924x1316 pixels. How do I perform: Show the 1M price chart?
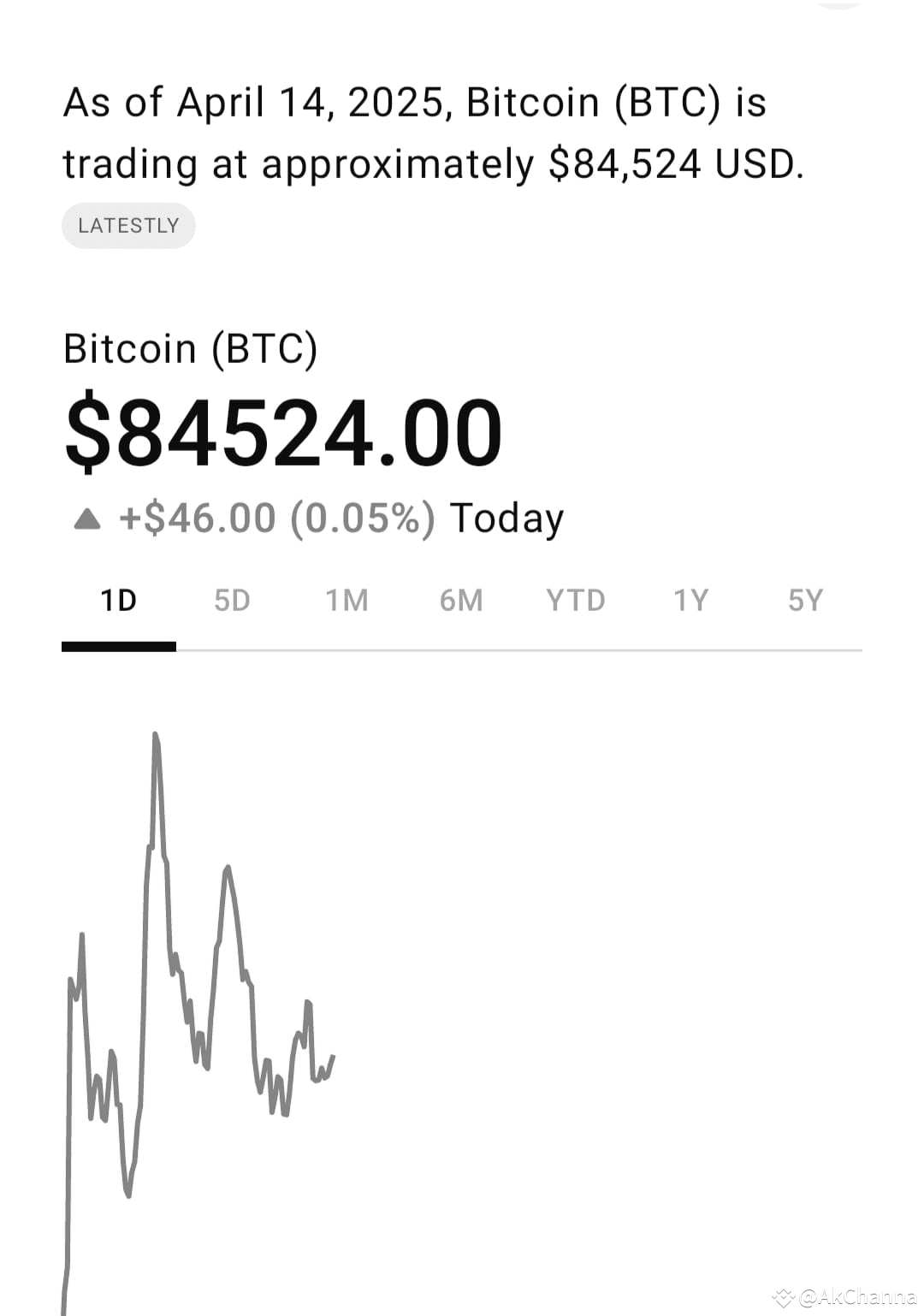(347, 601)
